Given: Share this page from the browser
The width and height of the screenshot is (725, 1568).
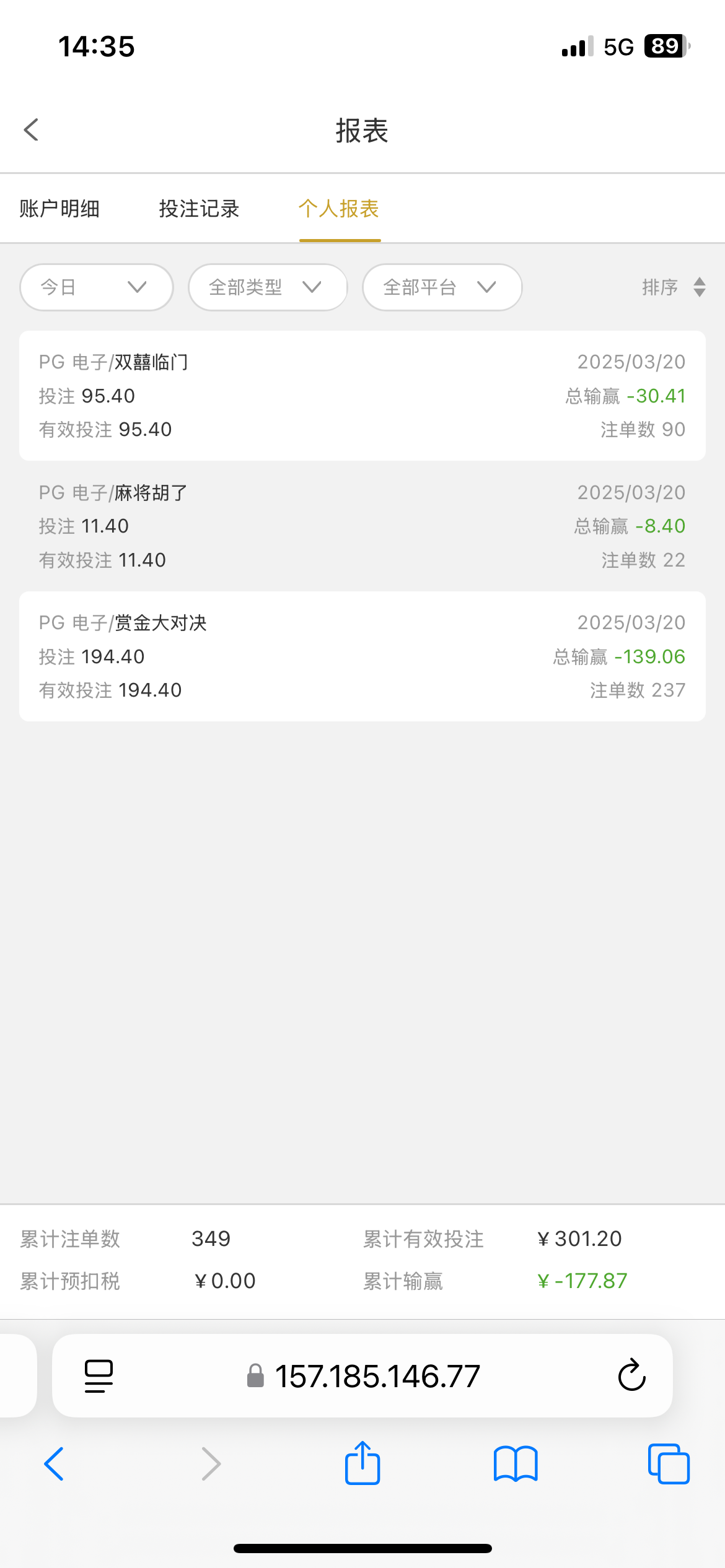Looking at the screenshot, I should pyautogui.click(x=362, y=1464).
